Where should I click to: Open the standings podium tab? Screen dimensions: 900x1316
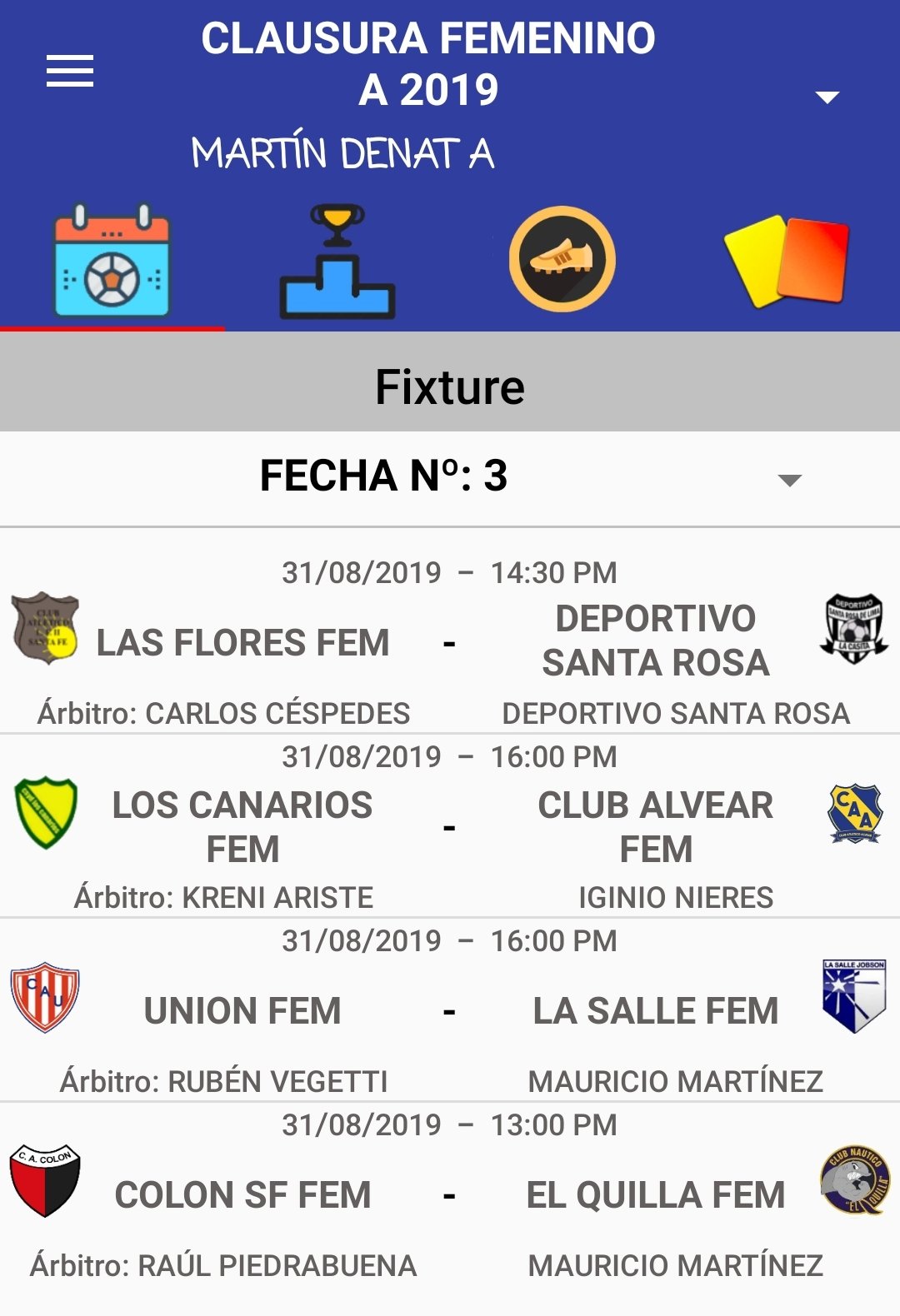(337, 261)
